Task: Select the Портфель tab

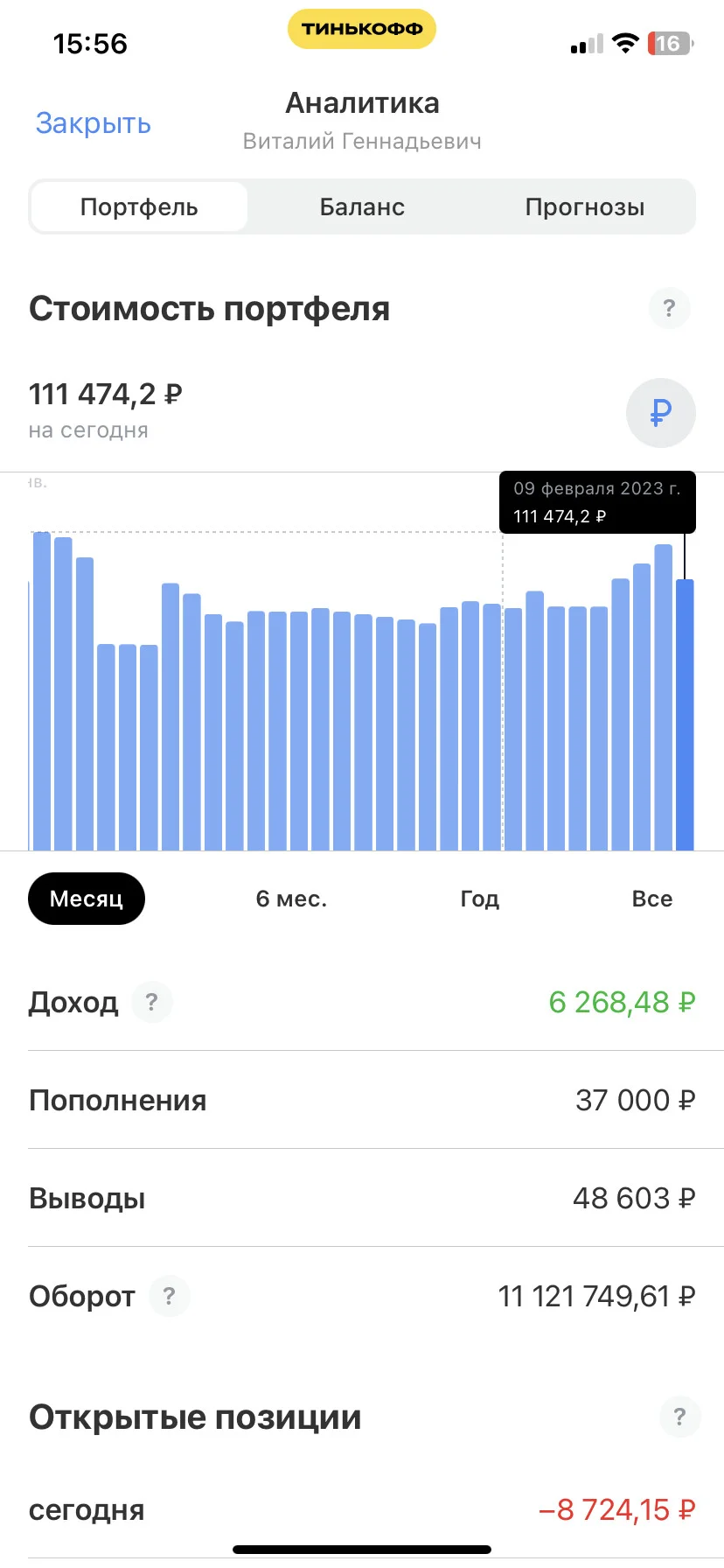Action: tap(139, 207)
